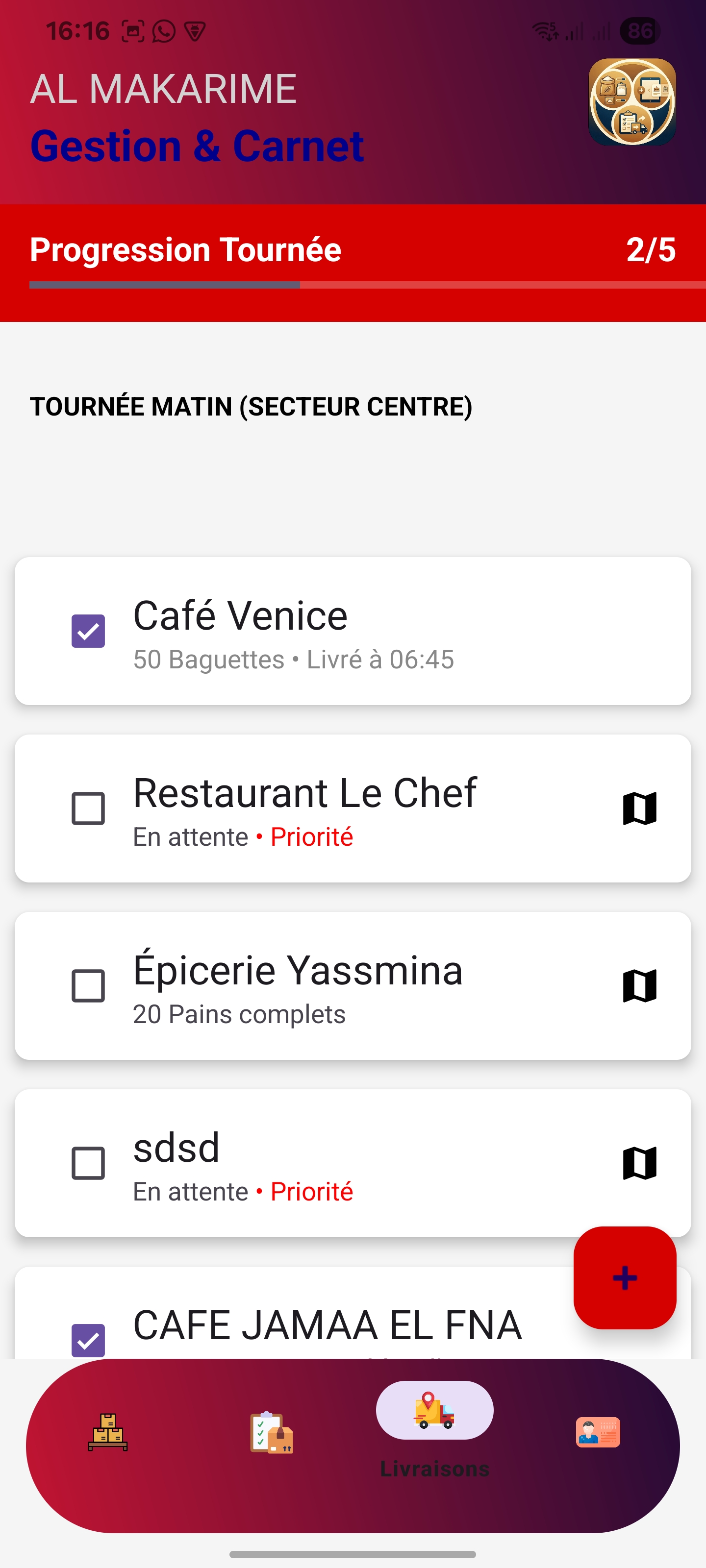
Task: Tap the map icon on the sdsd card
Action: point(638,1163)
